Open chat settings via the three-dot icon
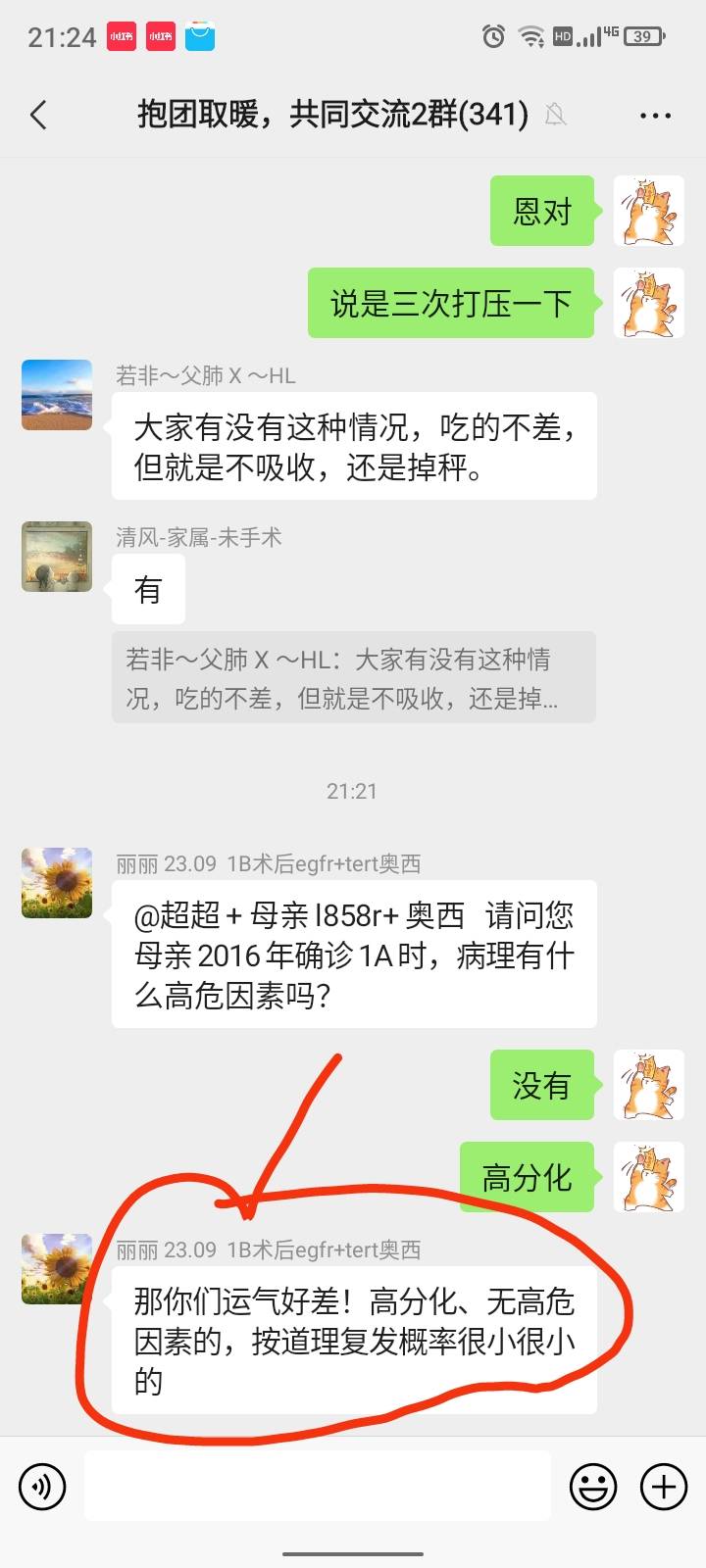The width and height of the screenshot is (706, 1568). 653,115
